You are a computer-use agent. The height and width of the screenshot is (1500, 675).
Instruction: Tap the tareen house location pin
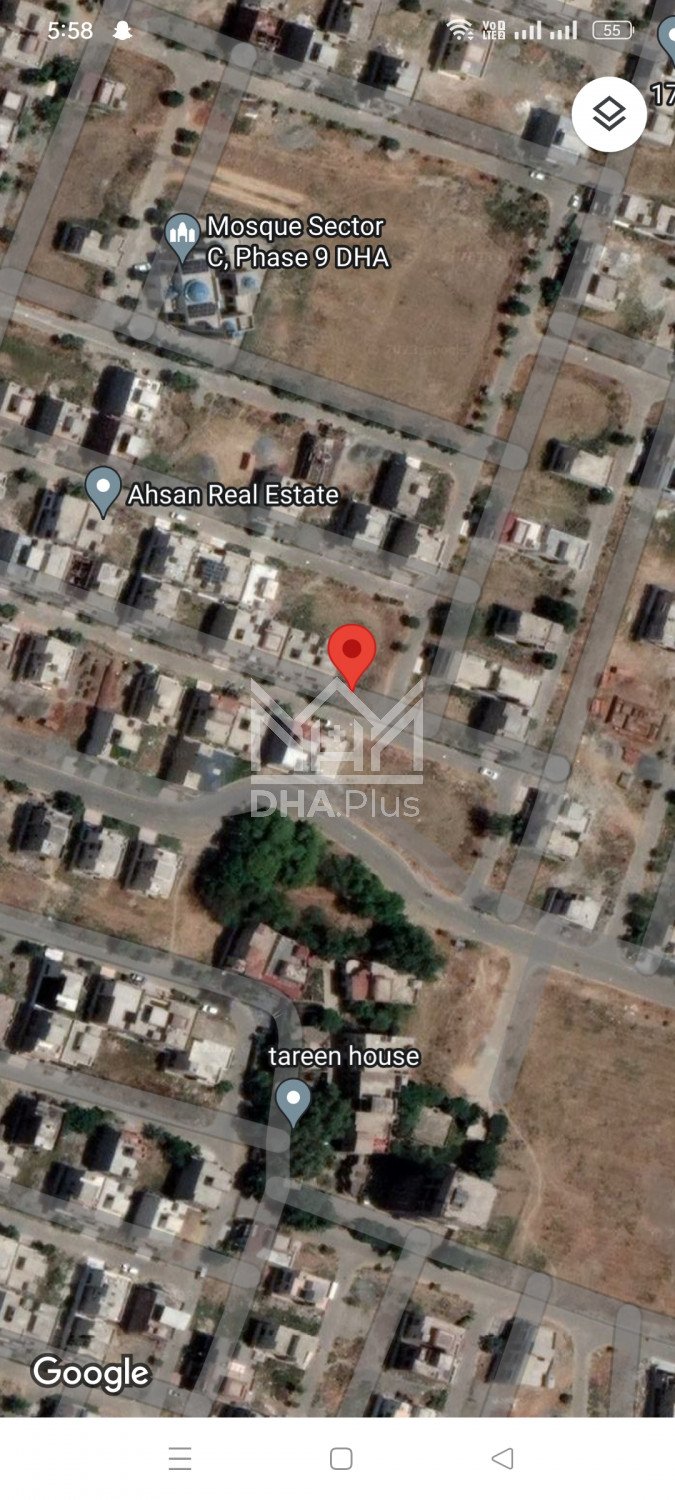pos(293,1100)
